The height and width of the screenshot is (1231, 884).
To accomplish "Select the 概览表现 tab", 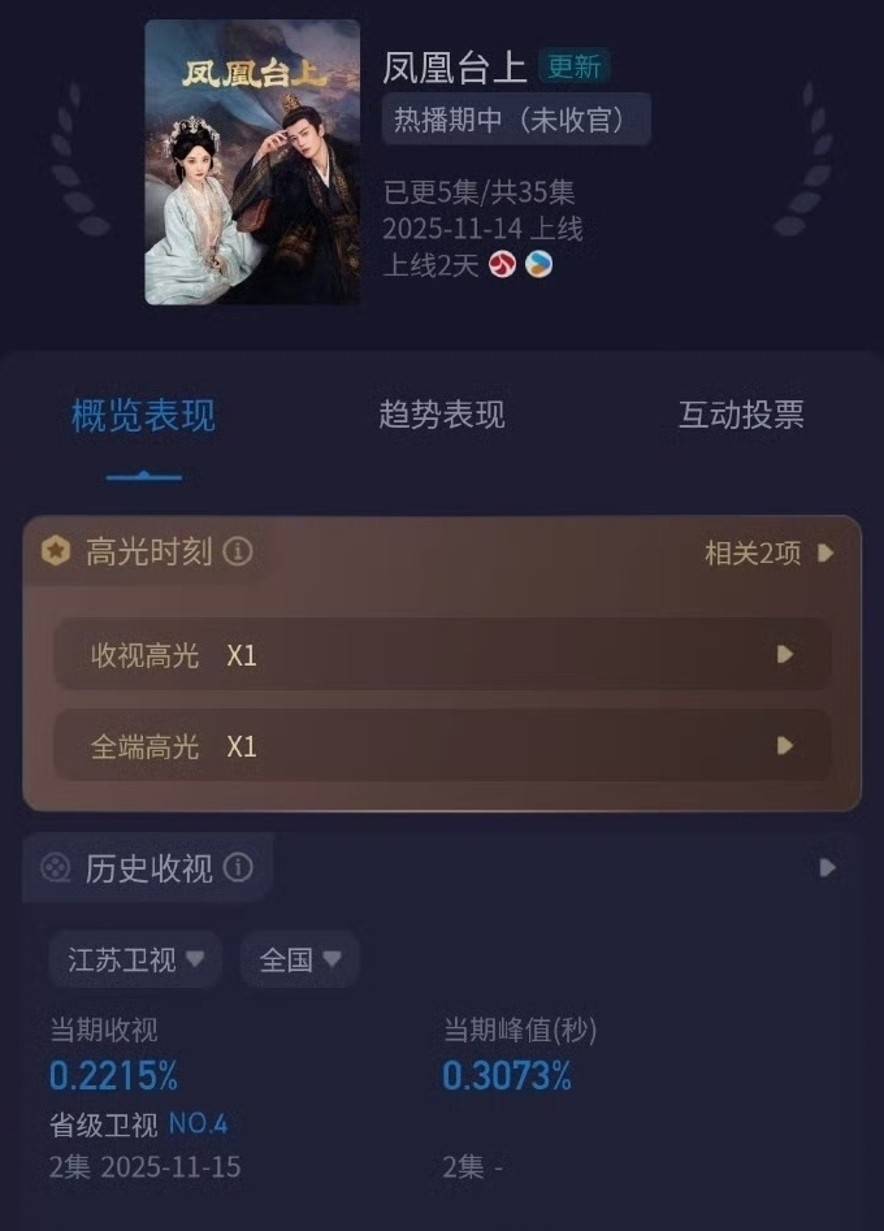I will [x=143, y=416].
